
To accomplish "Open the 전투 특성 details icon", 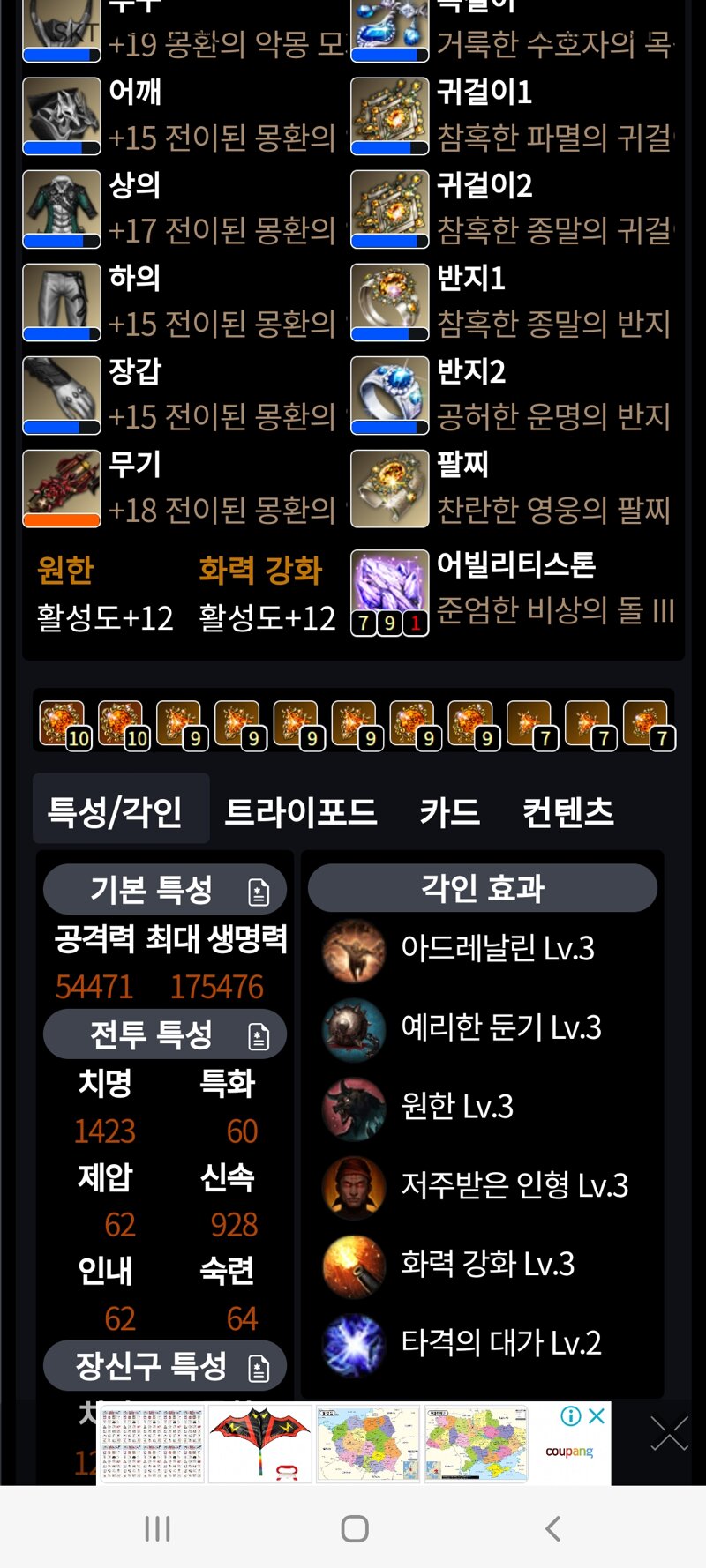I will [x=259, y=1035].
